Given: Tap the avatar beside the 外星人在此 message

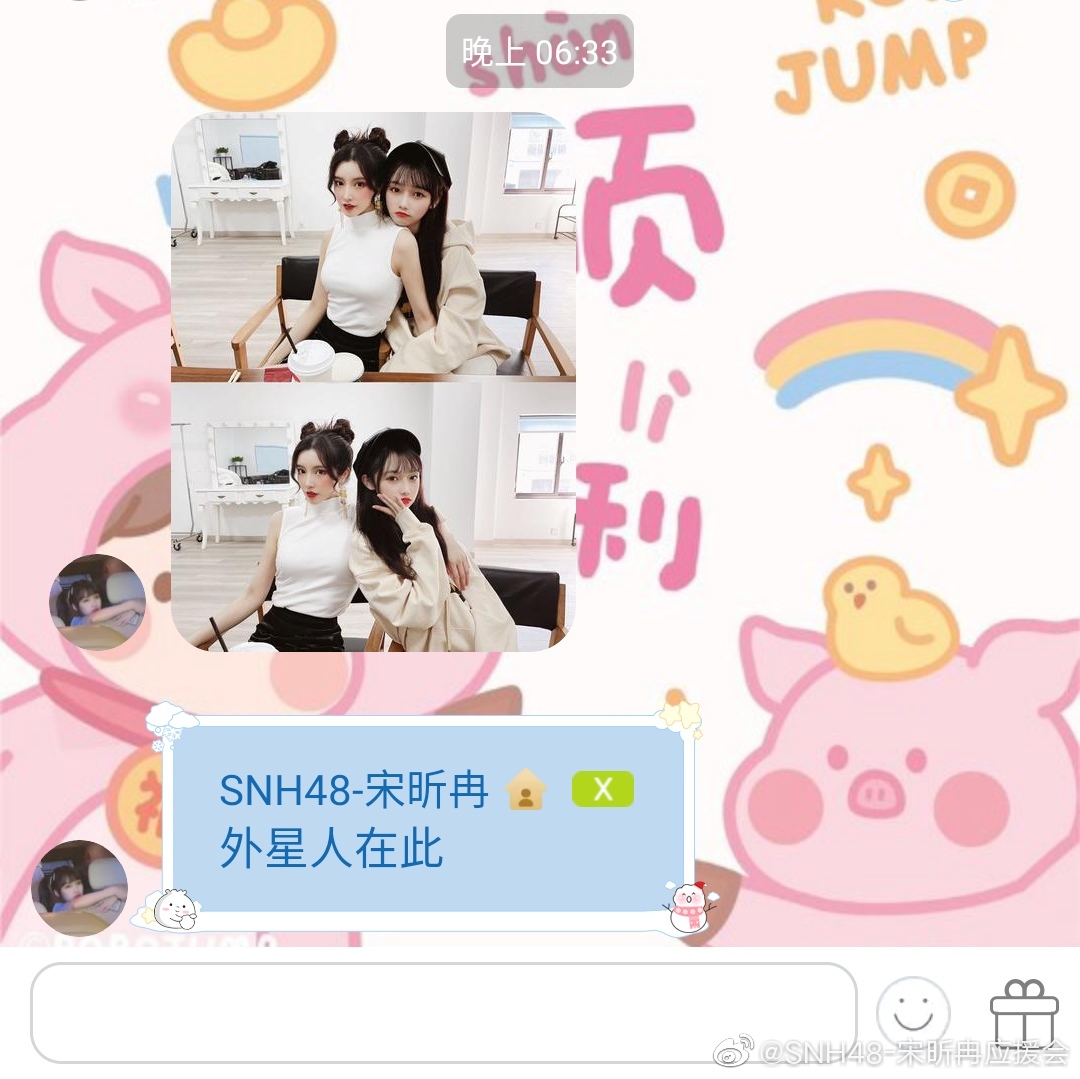Looking at the screenshot, I should 80,887.
